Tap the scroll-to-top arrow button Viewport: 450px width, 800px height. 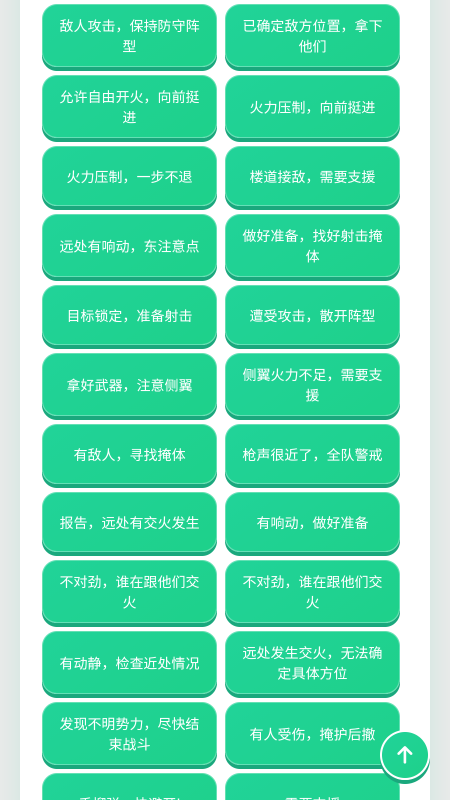pos(405,755)
